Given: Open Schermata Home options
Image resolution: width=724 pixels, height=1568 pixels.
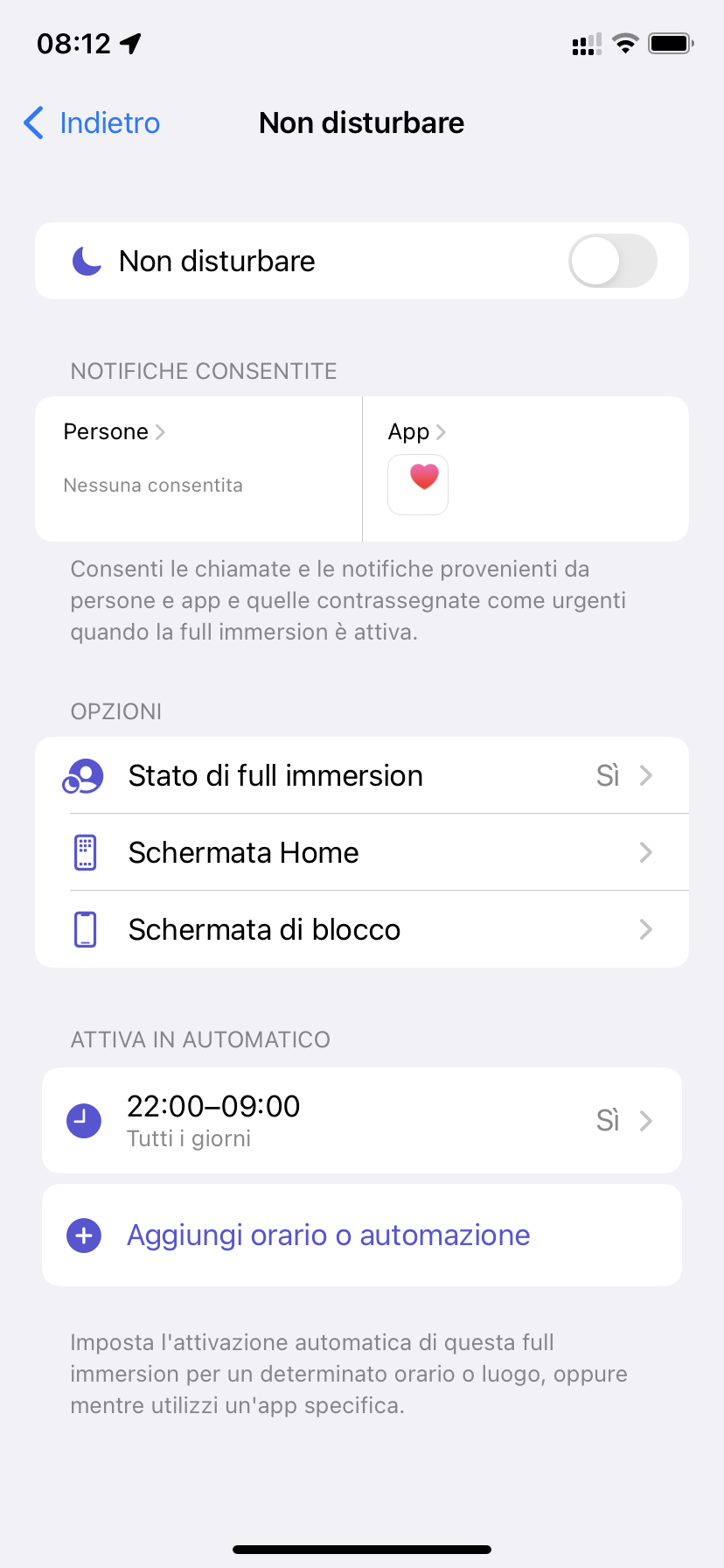Looking at the screenshot, I should pos(362,853).
